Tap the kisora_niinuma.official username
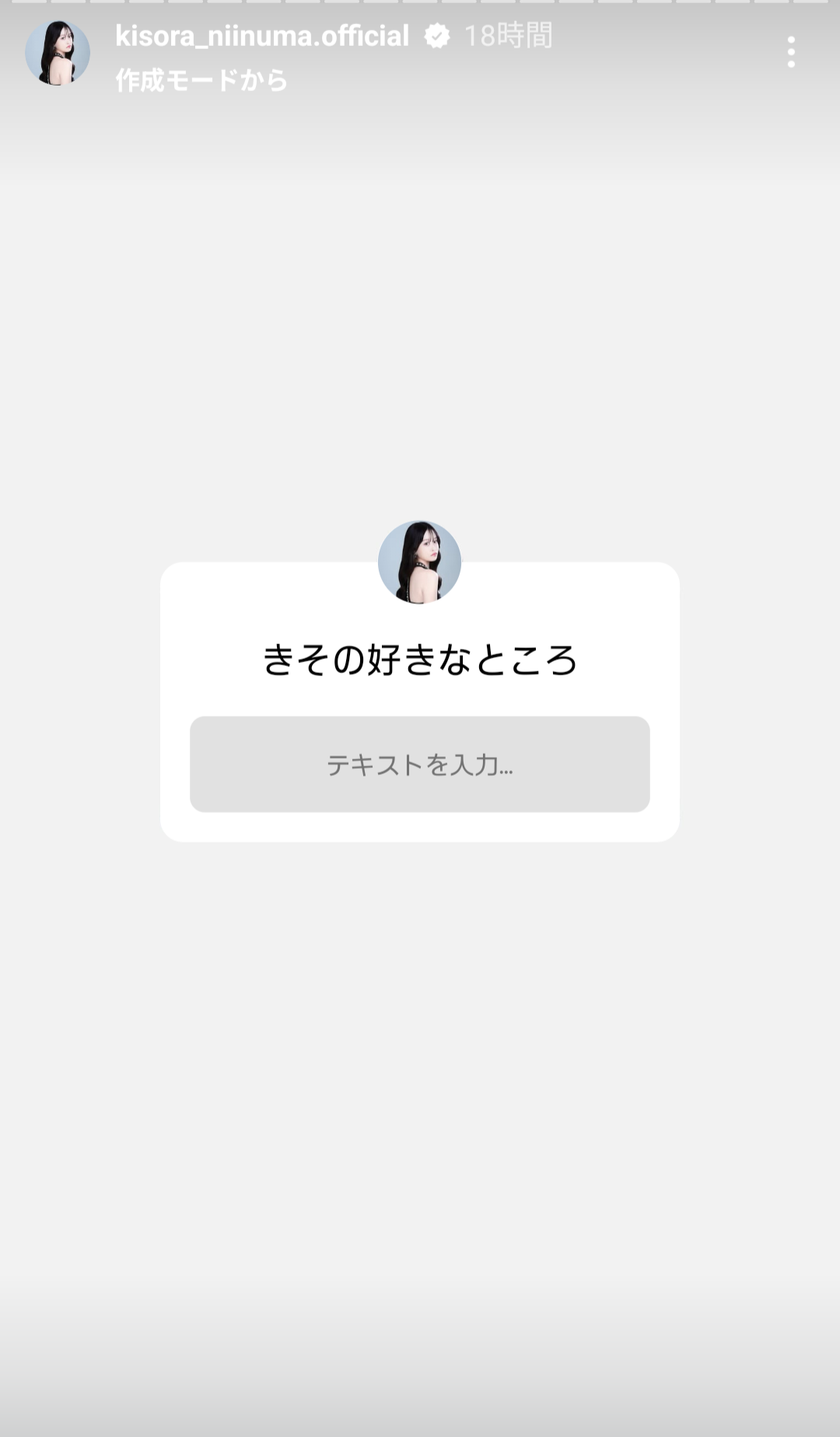 tap(262, 36)
